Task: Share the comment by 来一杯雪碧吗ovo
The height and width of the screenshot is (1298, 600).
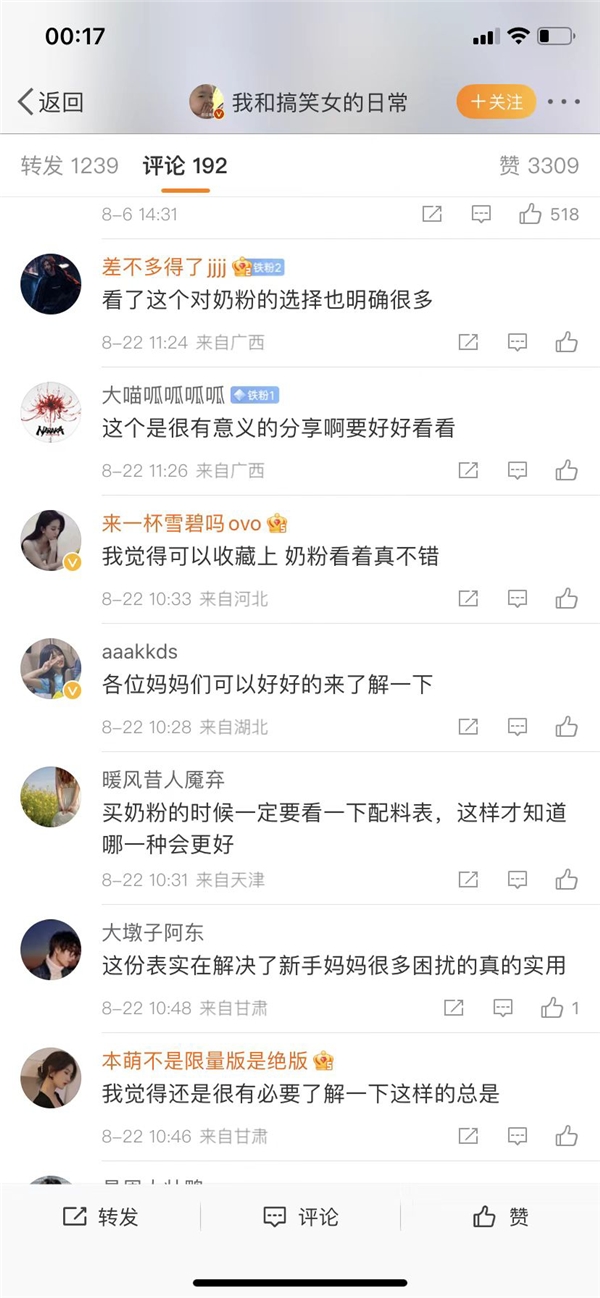Action: tap(467, 598)
